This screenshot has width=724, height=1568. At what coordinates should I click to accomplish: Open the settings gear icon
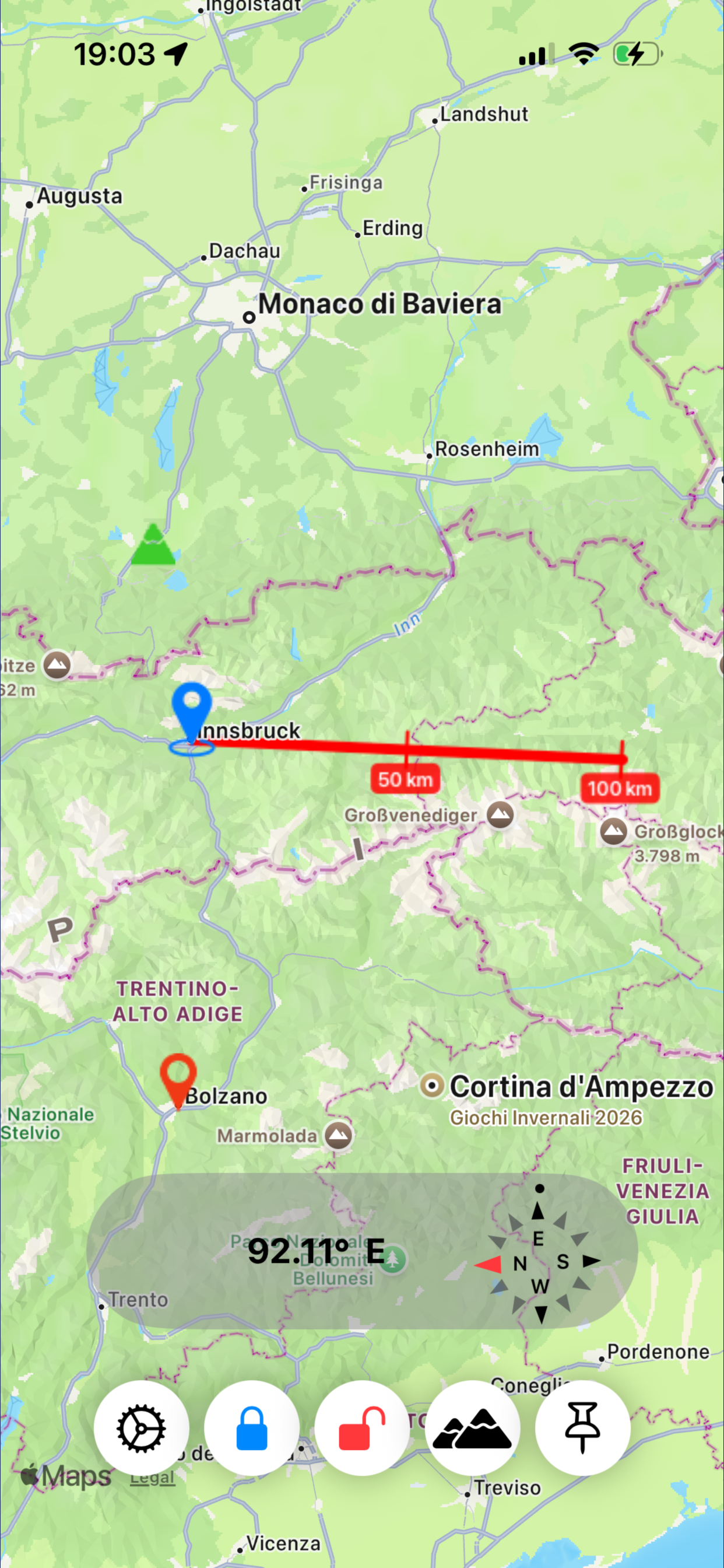142,1428
